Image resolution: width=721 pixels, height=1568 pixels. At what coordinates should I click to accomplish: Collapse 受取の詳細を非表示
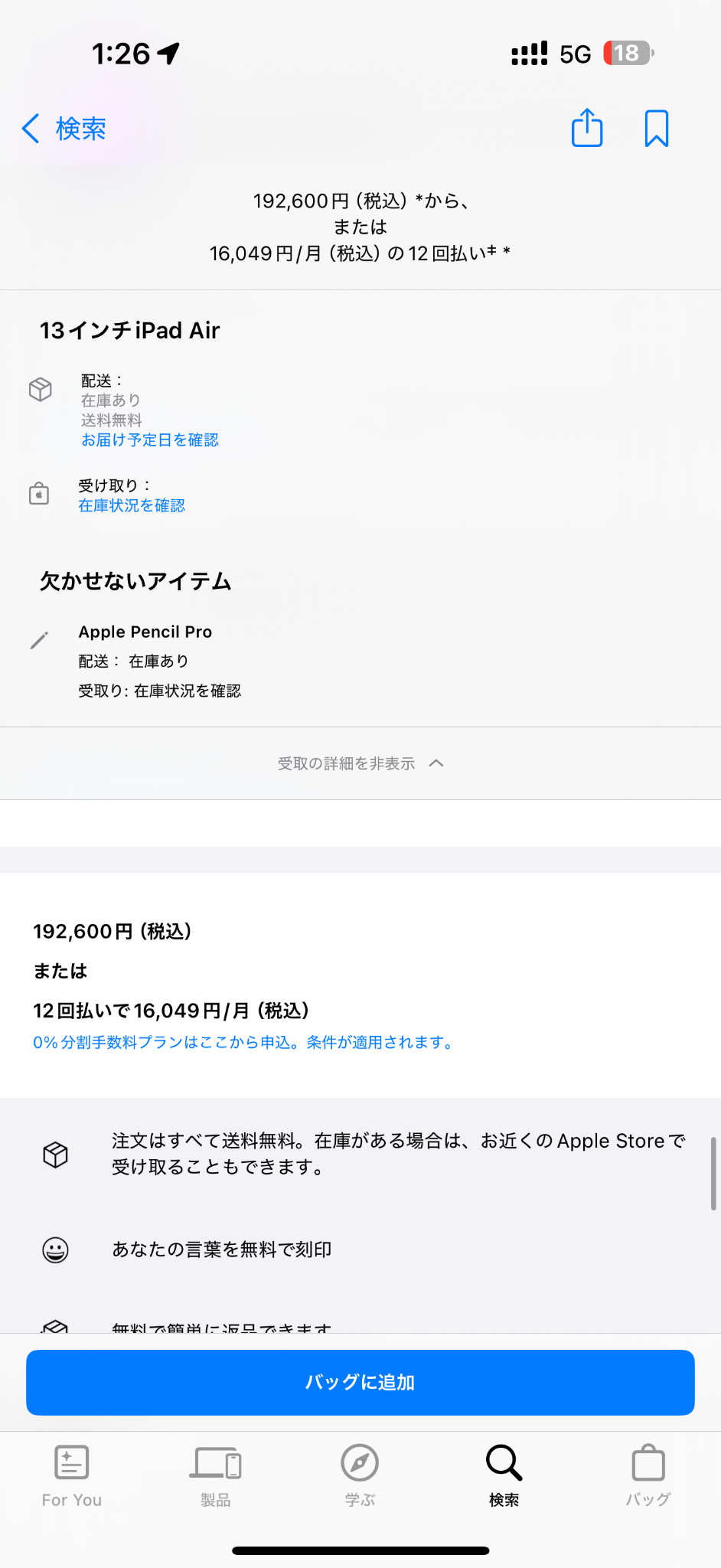click(360, 763)
